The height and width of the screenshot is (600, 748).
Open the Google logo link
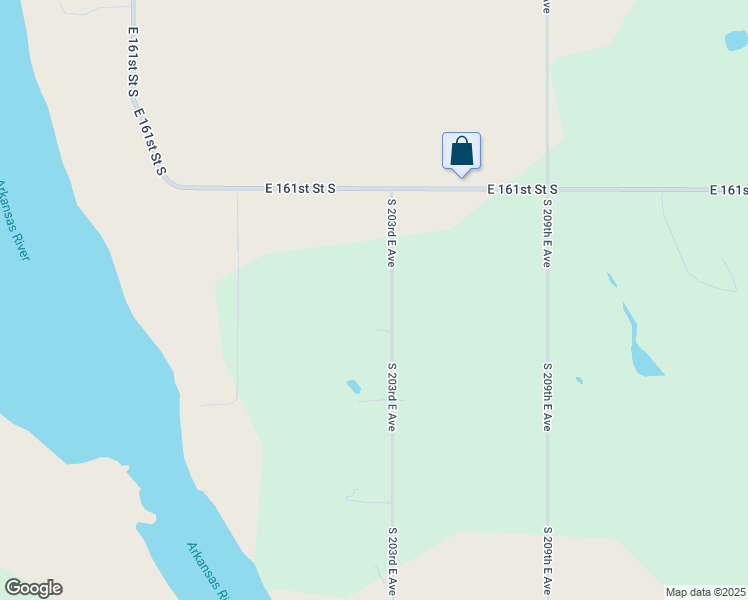[x=33, y=588]
